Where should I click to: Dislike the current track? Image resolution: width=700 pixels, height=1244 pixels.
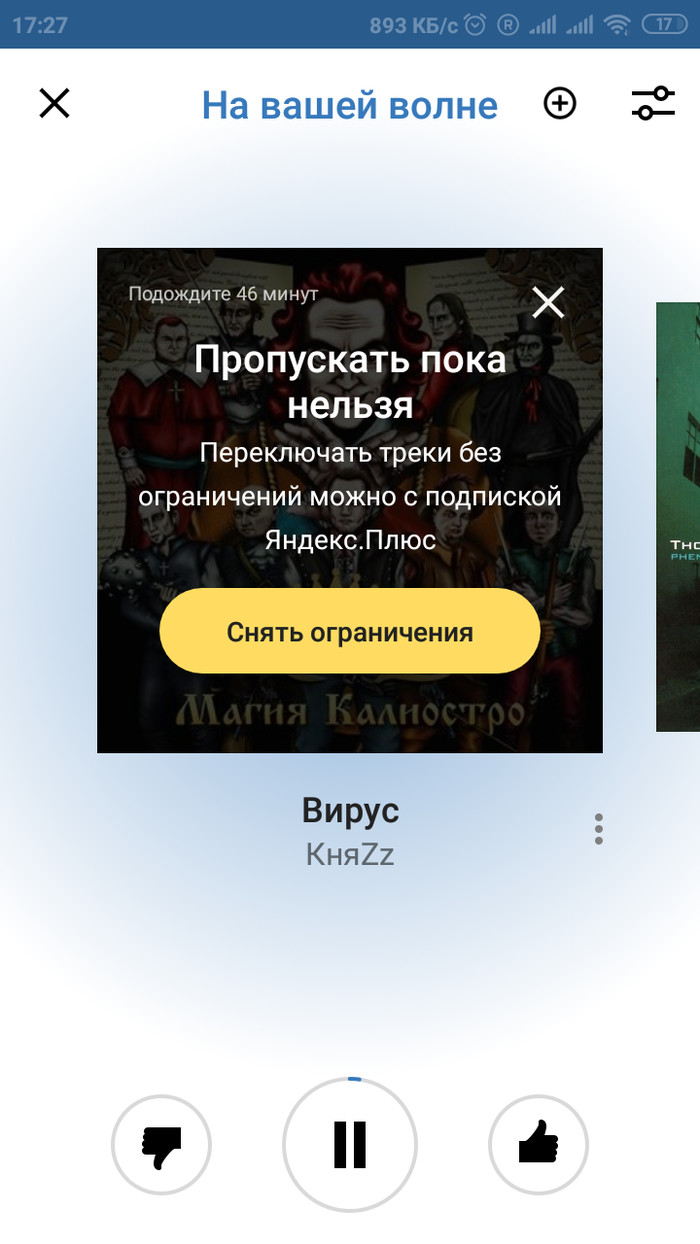161,1145
